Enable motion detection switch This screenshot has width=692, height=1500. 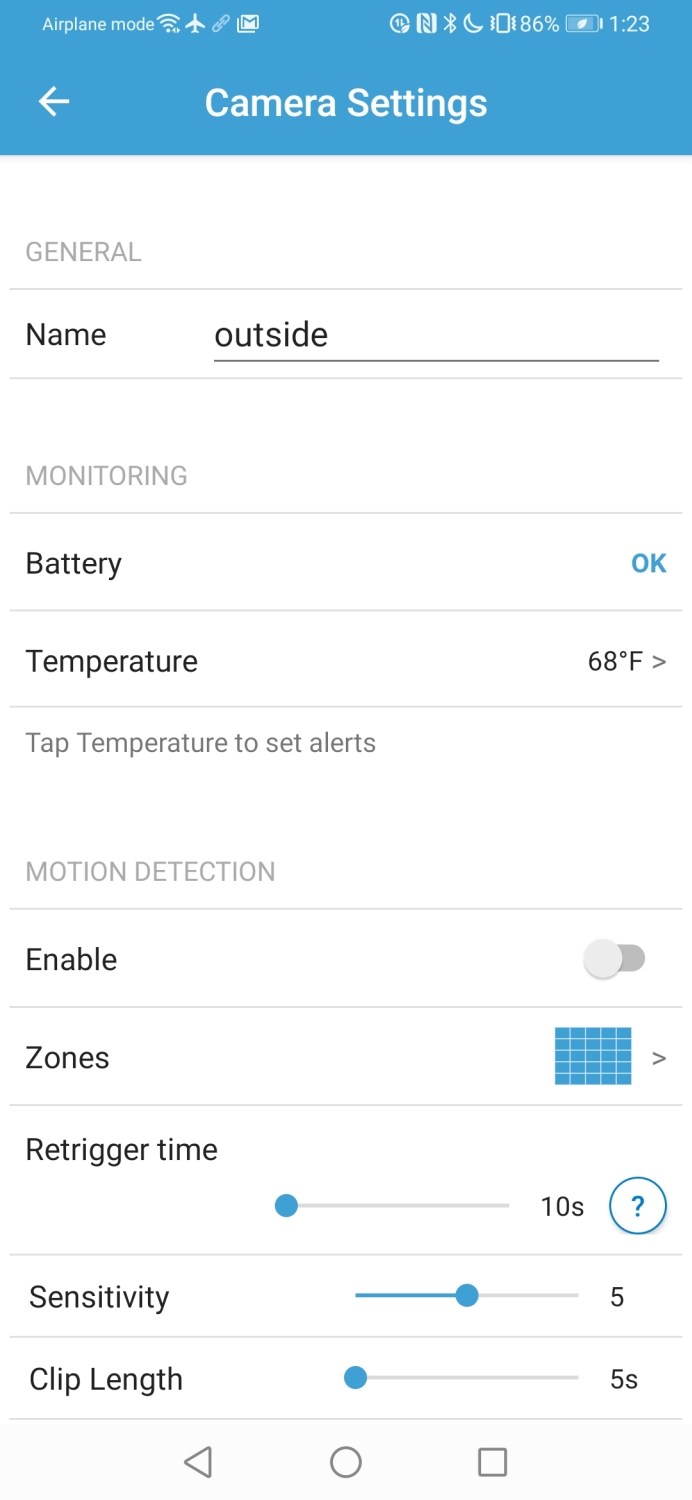[x=615, y=959]
